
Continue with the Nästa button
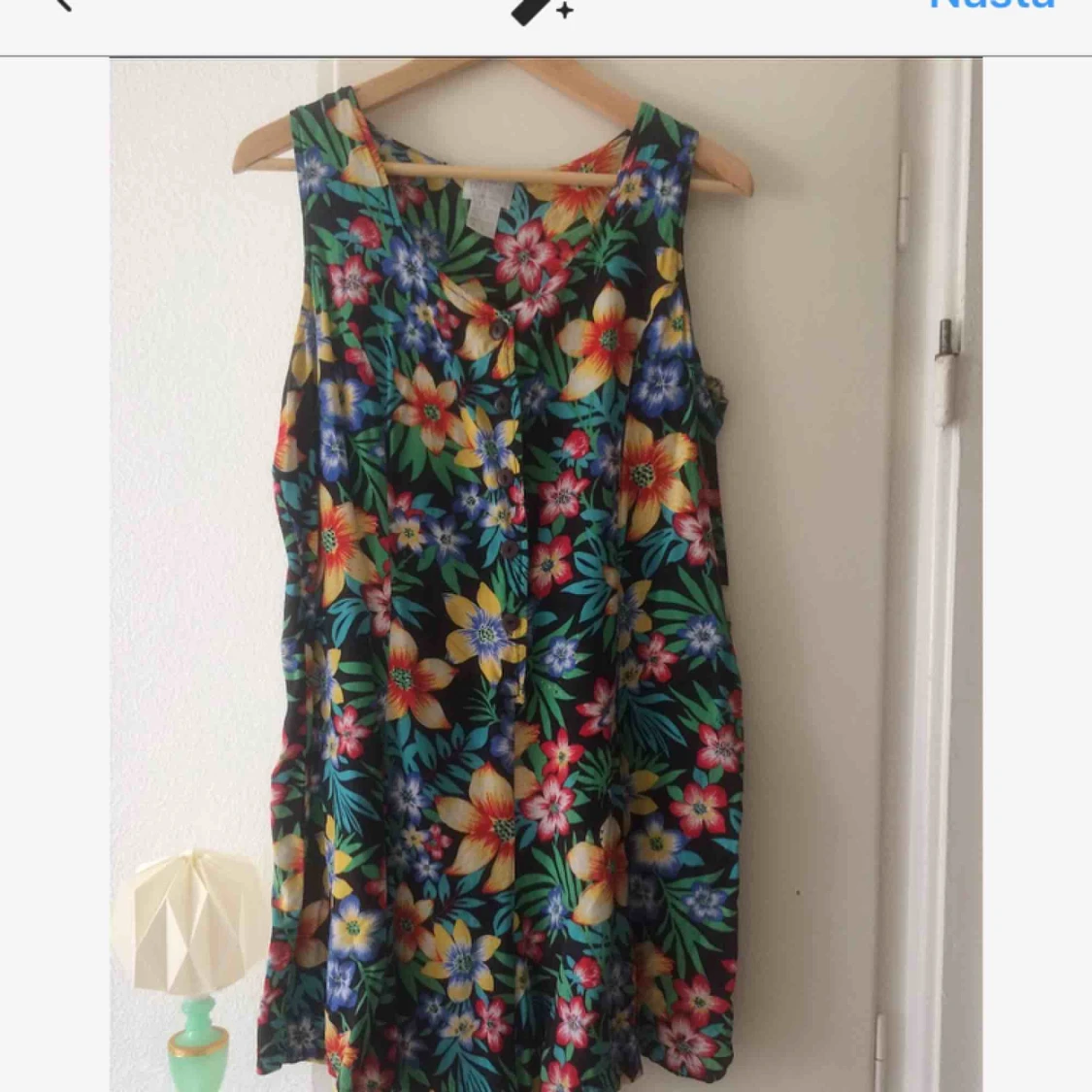992,5
